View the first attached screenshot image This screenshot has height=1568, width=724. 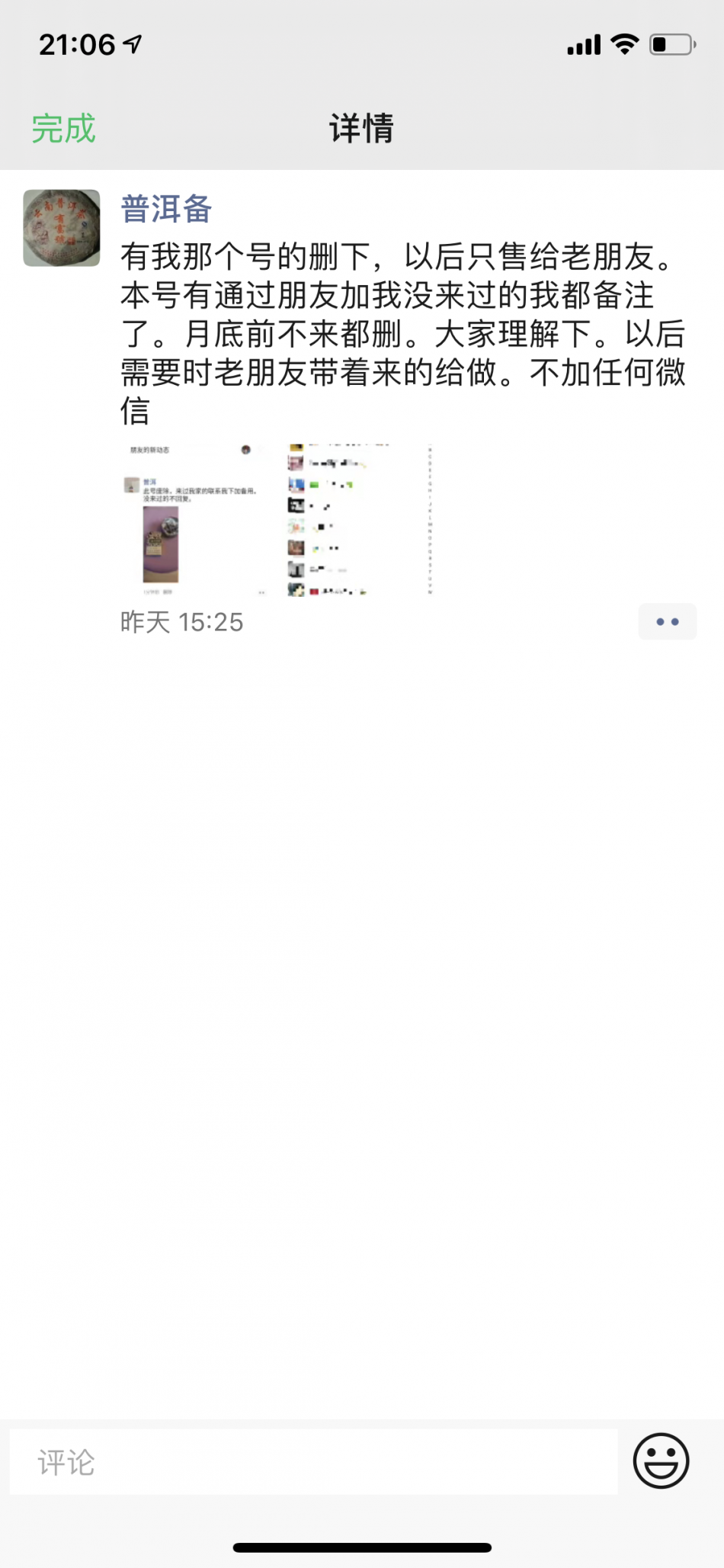197,519
